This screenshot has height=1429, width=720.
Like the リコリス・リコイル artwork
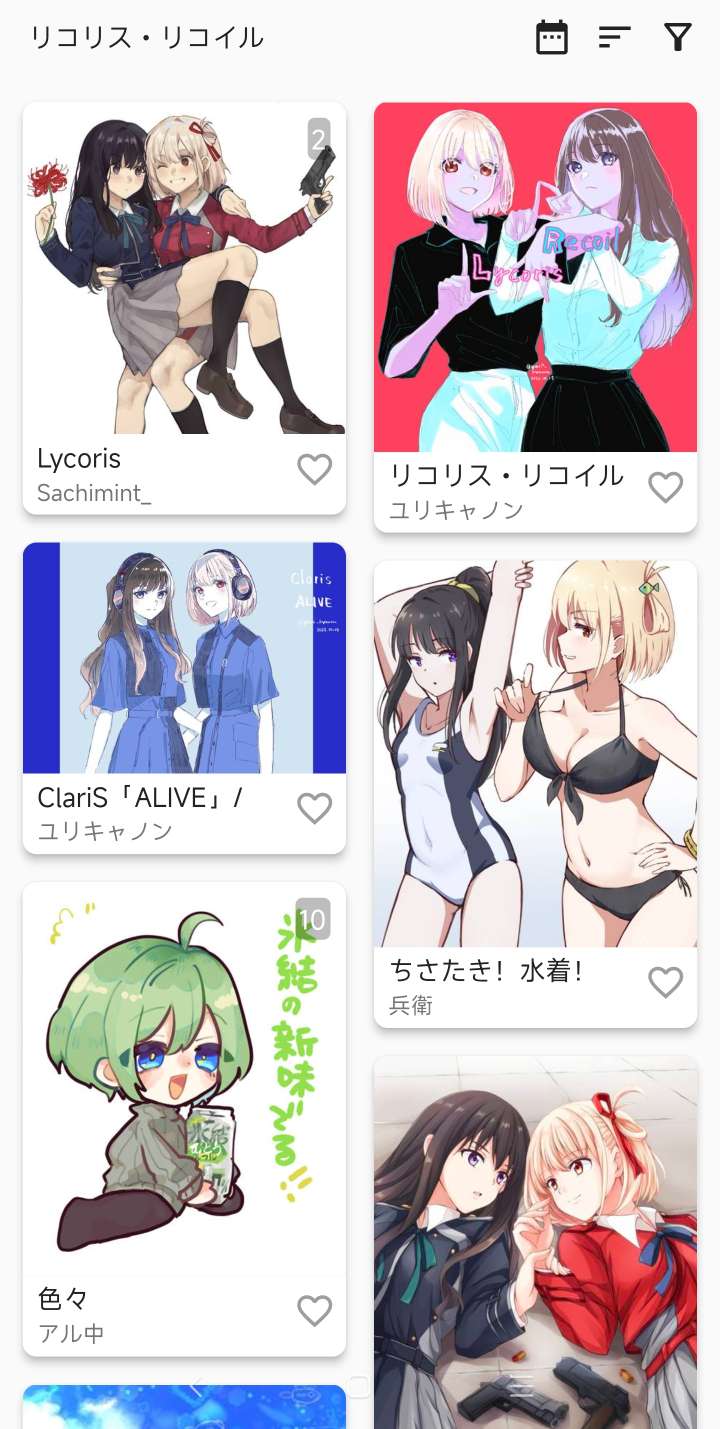pos(666,487)
